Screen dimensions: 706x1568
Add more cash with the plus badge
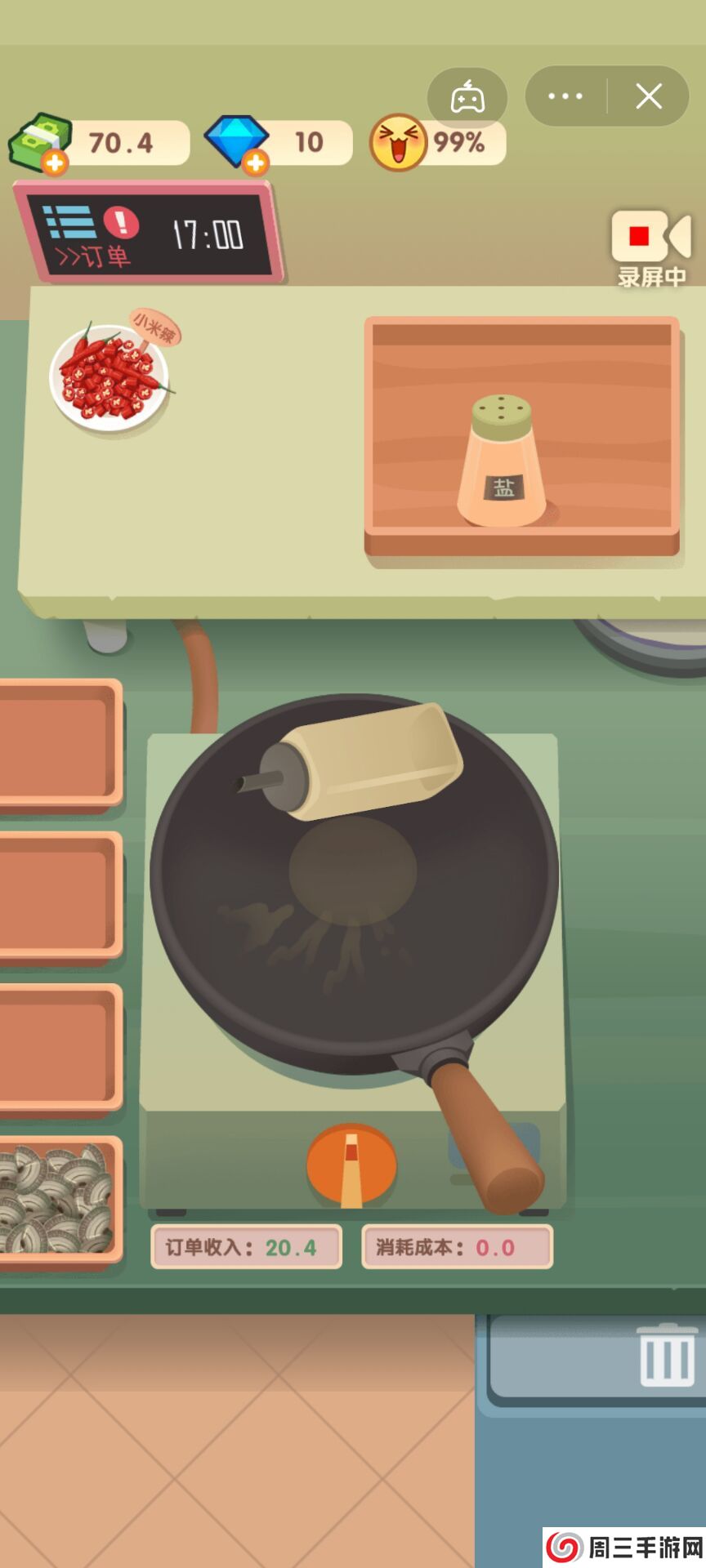(55, 163)
